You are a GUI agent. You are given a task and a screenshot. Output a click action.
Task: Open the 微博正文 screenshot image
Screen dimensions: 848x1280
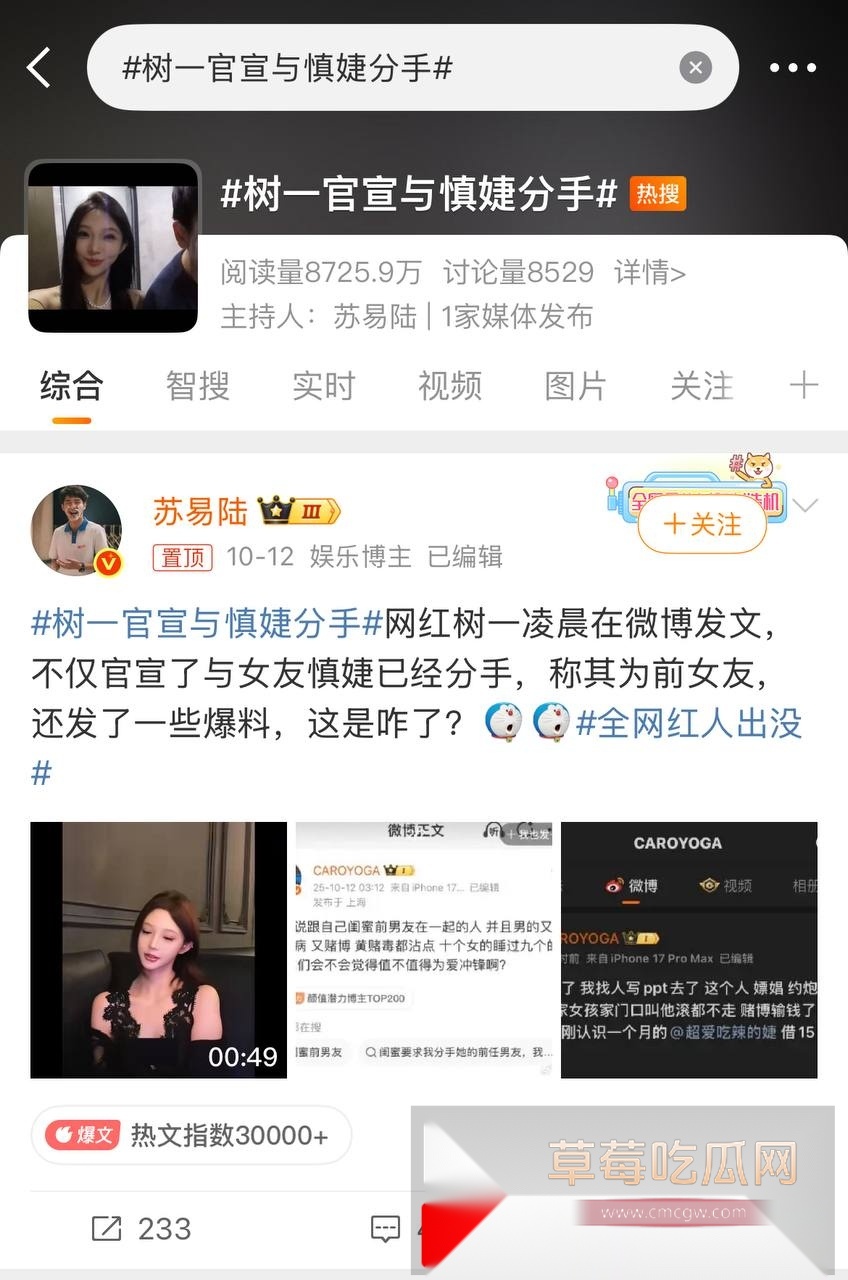point(424,949)
